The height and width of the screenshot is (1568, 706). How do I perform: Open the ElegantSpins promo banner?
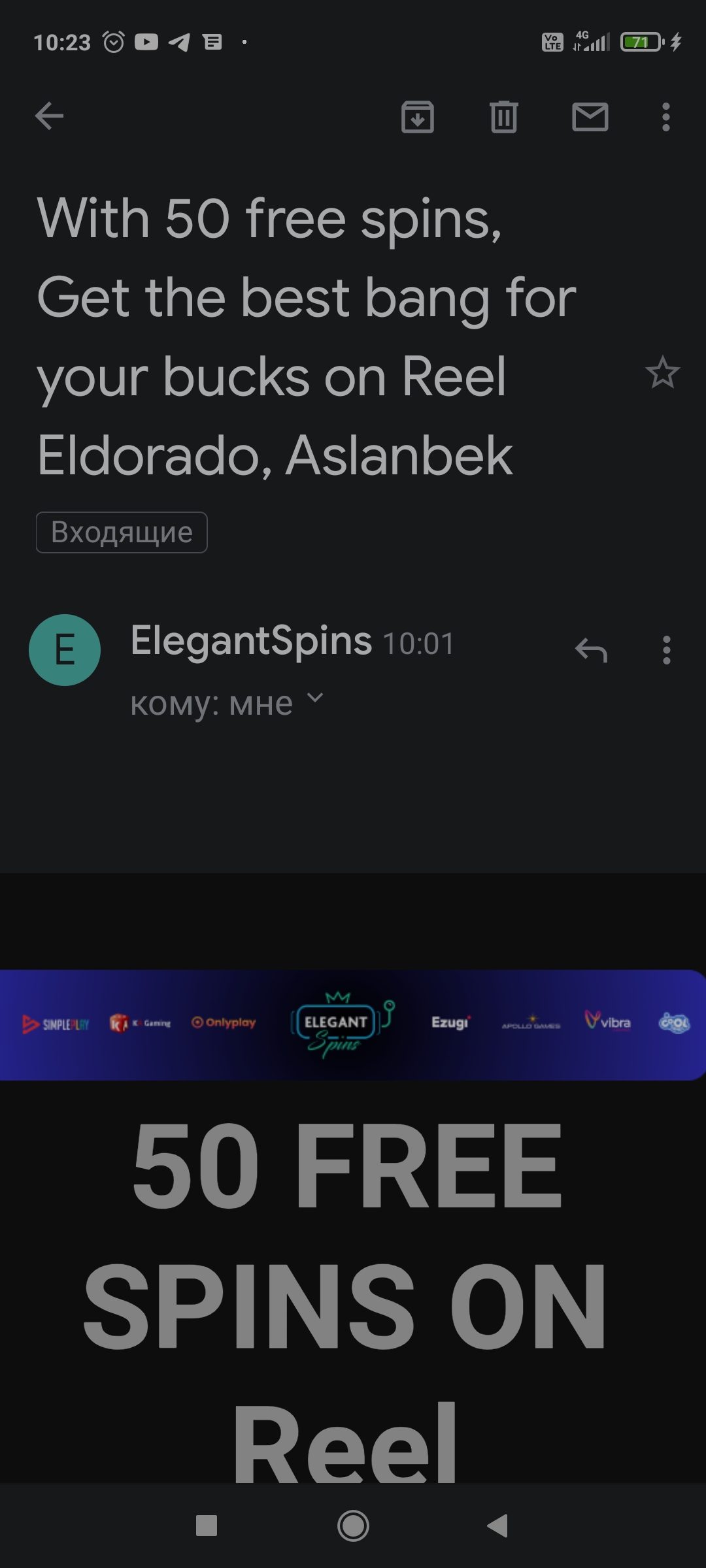click(353, 1024)
